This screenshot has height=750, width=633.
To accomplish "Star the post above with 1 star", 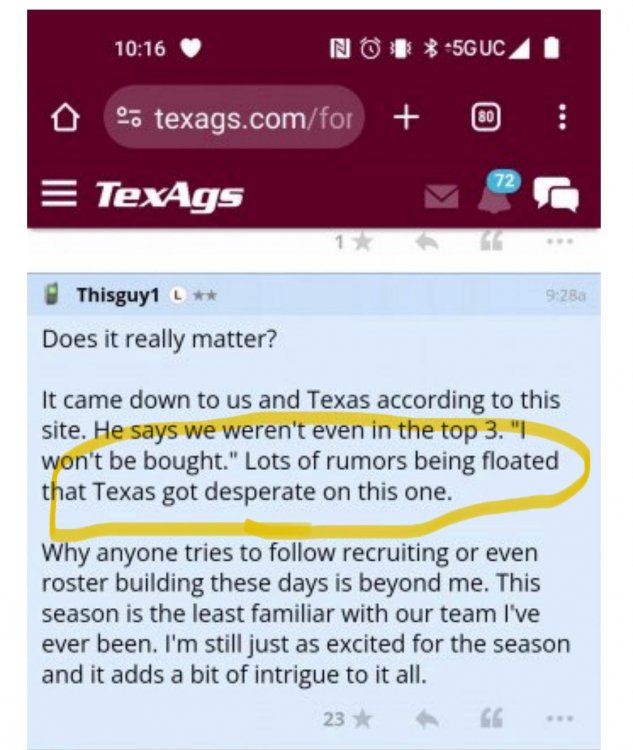I will (361, 242).
